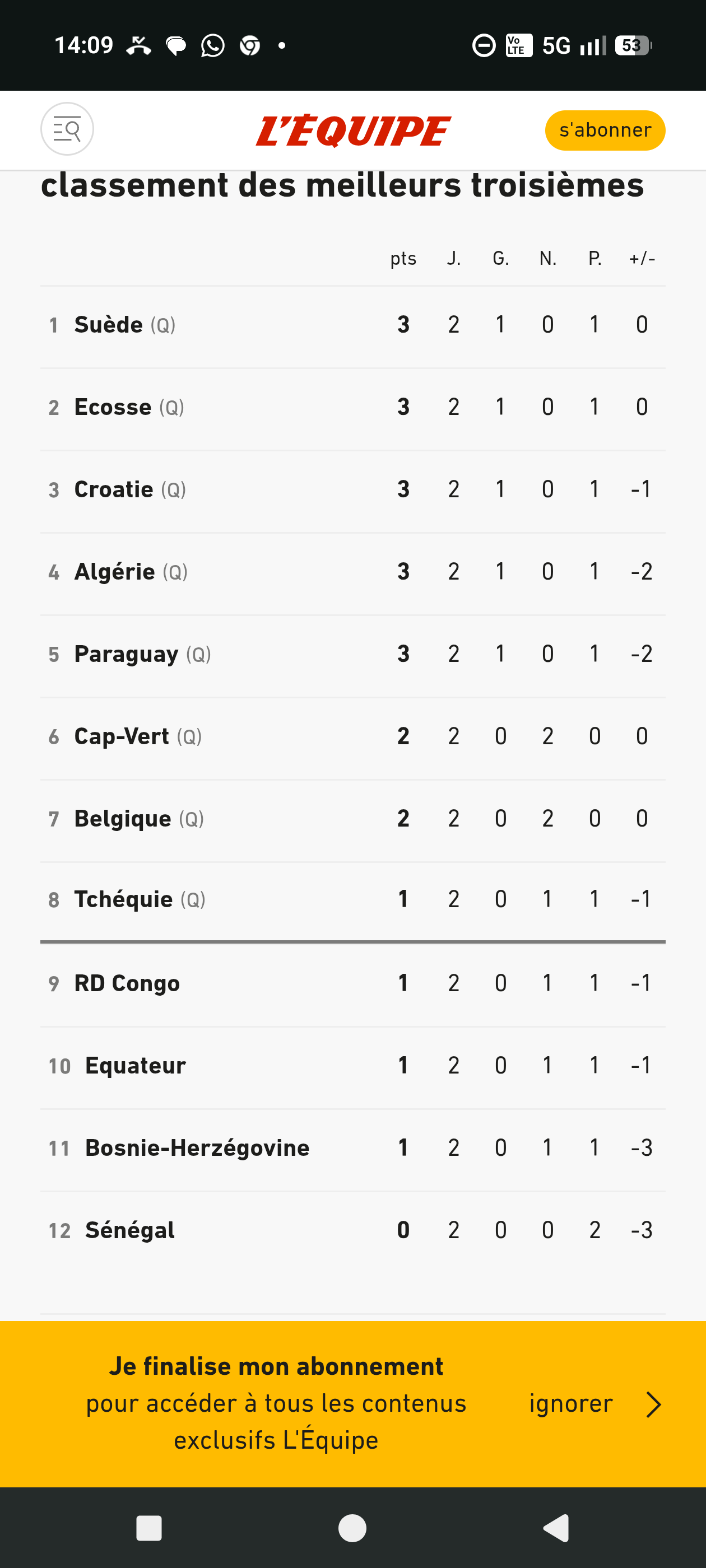Open the Sénégal team row
The height and width of the screenshot is (1568, 706).
[352, 1231]
